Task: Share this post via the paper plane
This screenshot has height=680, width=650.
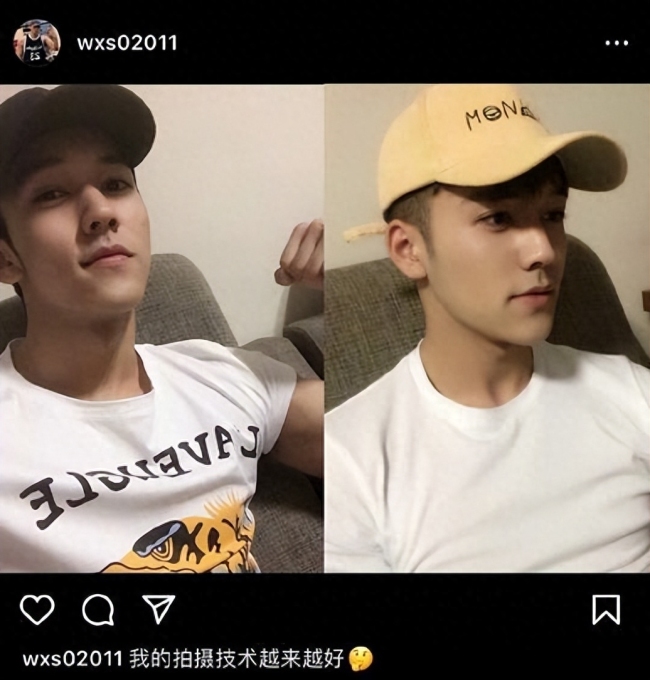Action: click(x=158, y=609)
